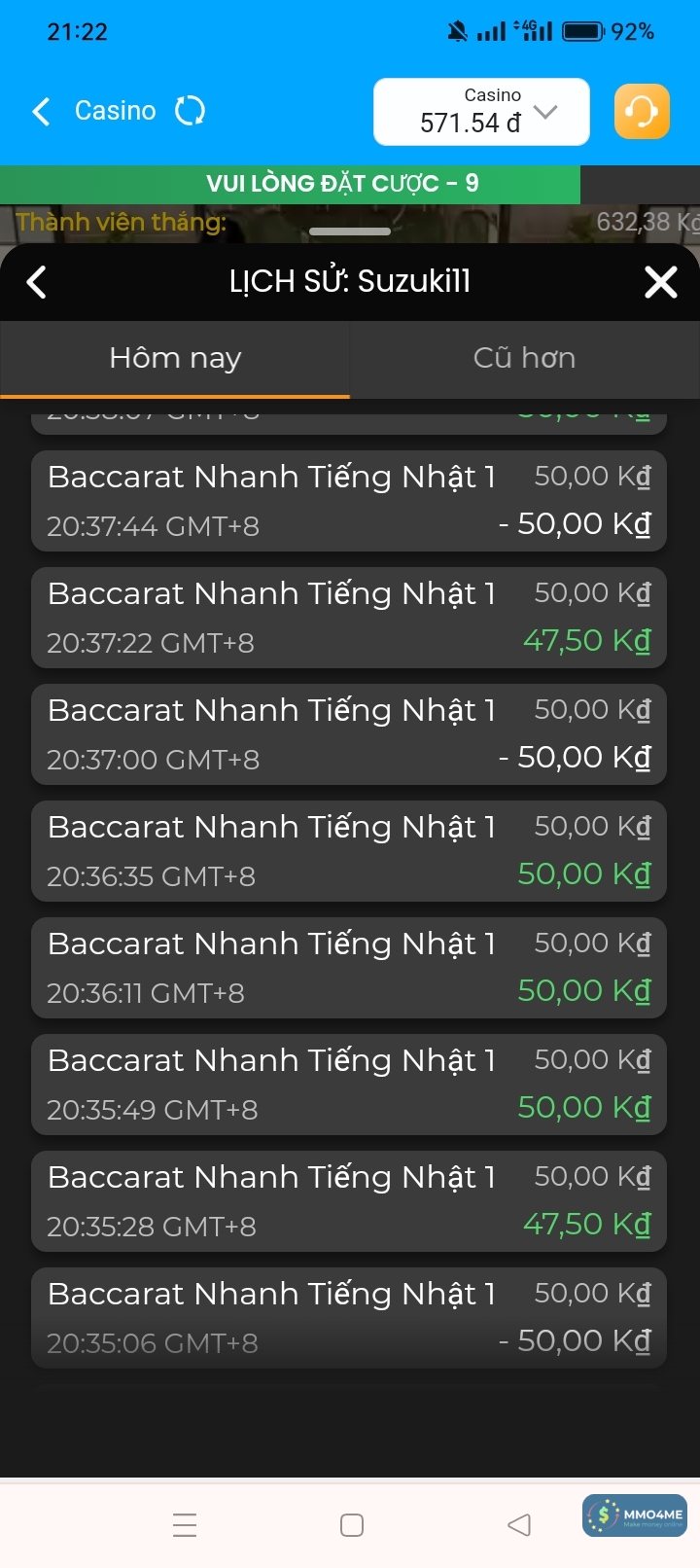Screen dimensions: 700x1568
Task: Open customer support headset
Action: point(642,112)
